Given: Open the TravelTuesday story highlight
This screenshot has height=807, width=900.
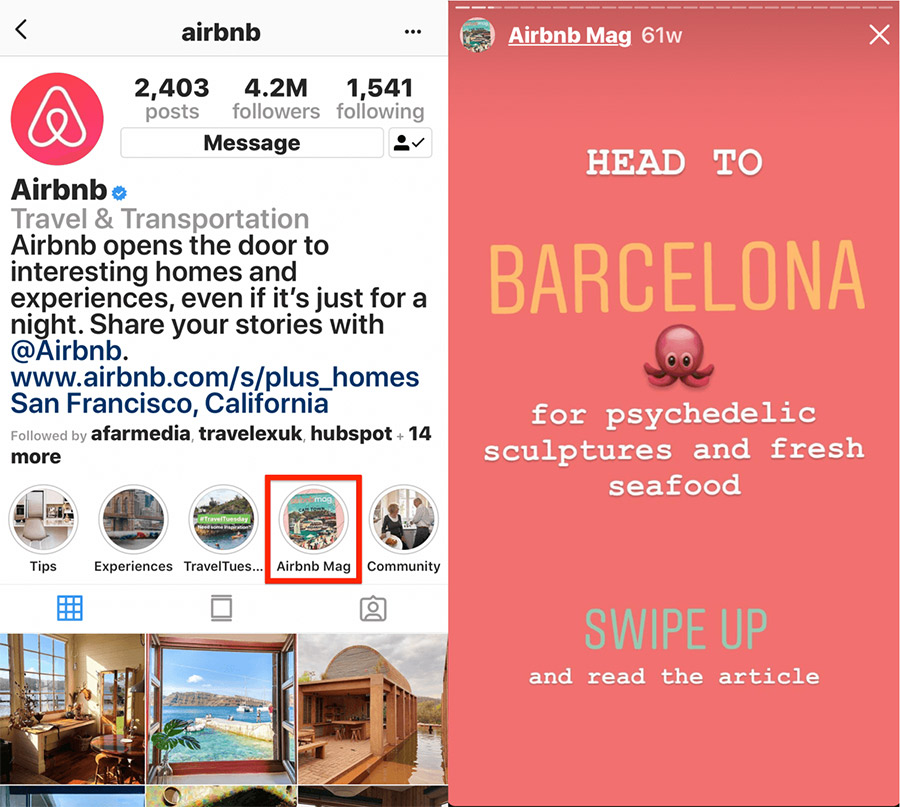Looking at the screenshot, I should [x=224, y=520].
